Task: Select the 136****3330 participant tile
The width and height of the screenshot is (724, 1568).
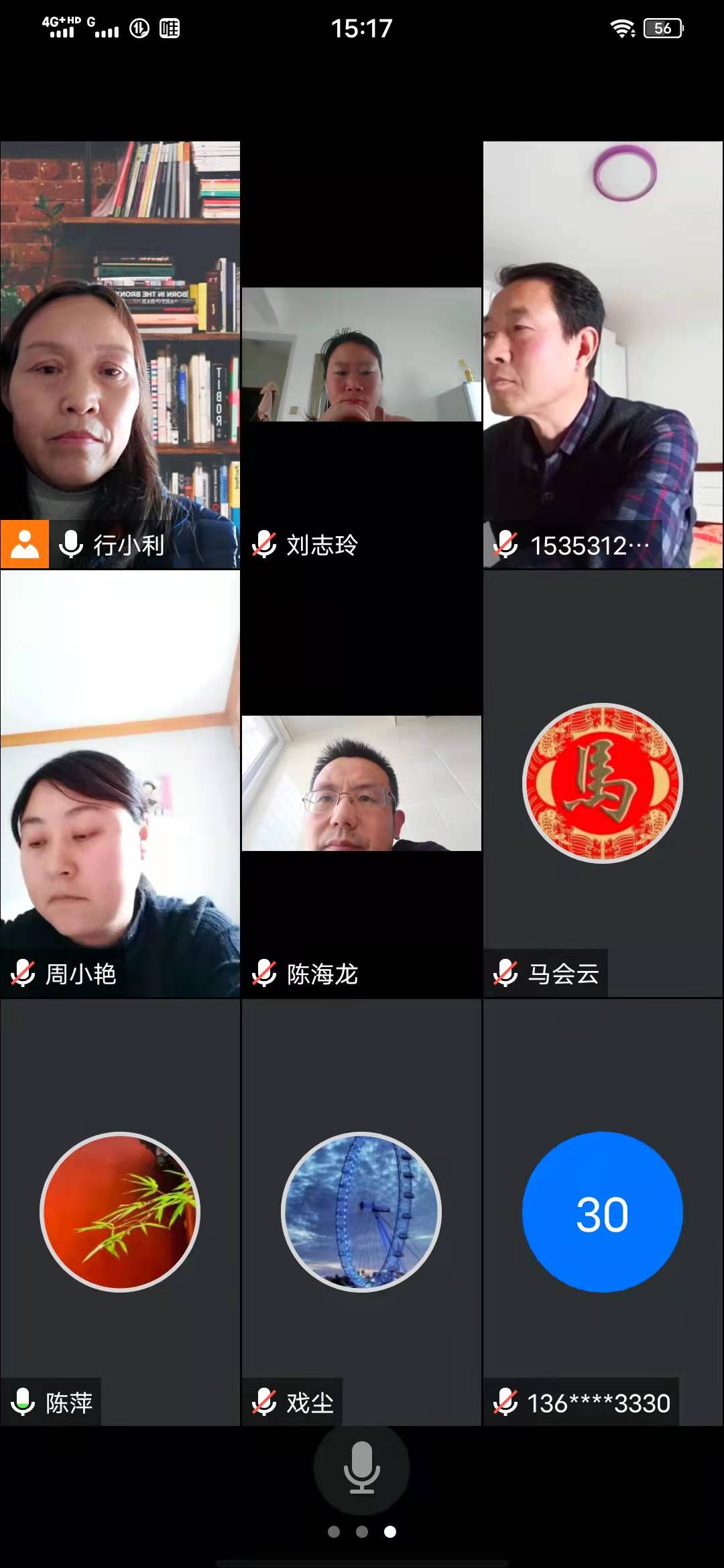Action: pyautogui.click(x=603, y=1212)
